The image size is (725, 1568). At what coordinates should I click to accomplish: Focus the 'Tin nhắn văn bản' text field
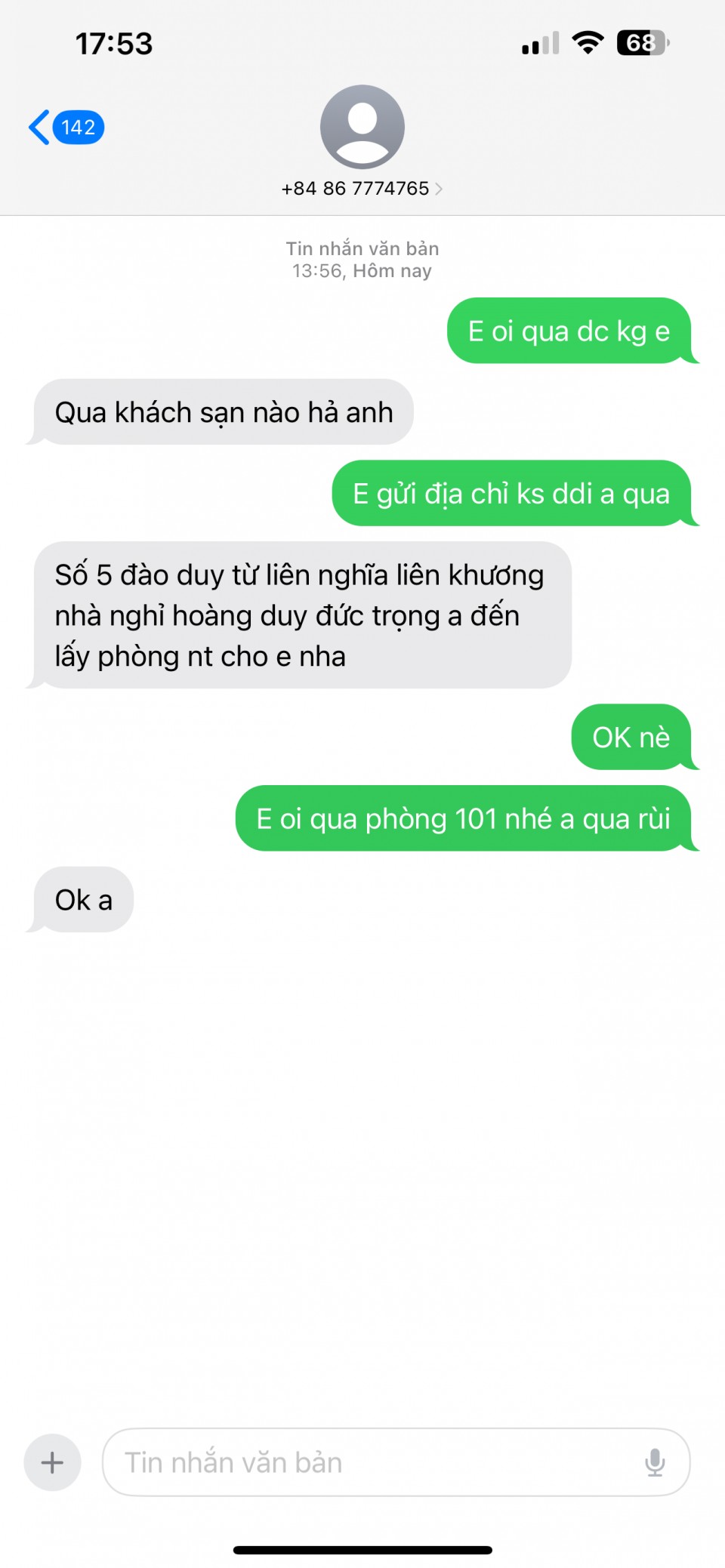tap(370, 1462)
